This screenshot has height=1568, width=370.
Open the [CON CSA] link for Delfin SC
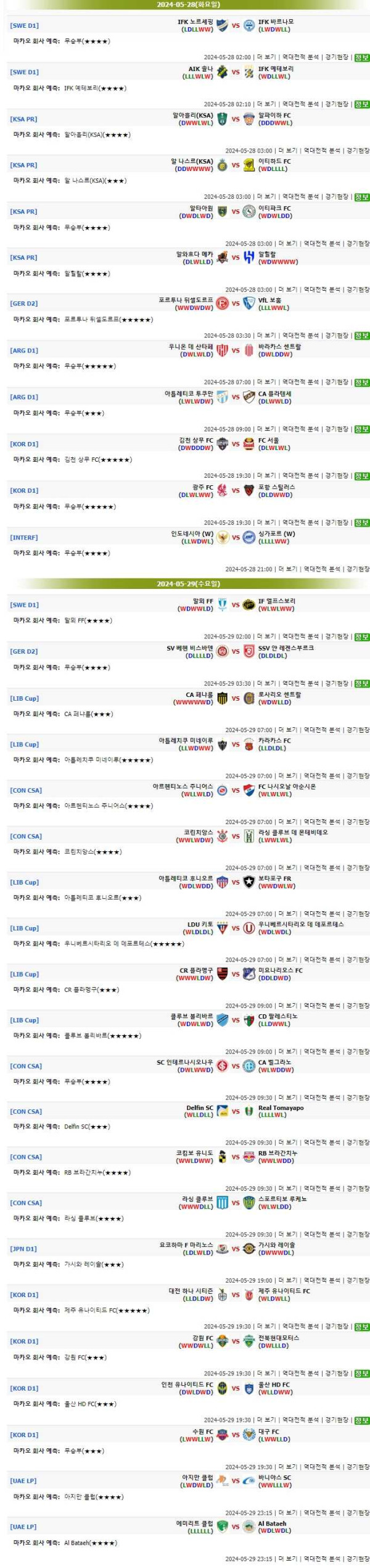point(26,1111)
